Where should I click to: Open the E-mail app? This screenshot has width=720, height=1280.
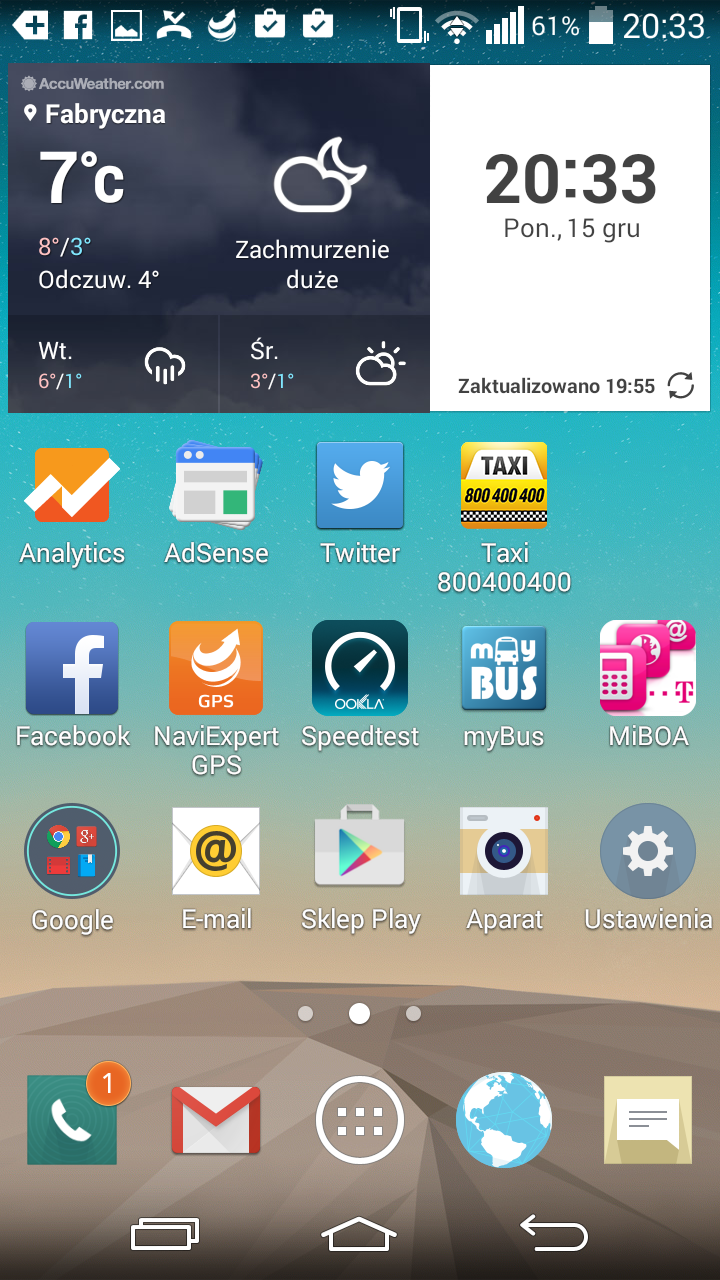(216, 851)
